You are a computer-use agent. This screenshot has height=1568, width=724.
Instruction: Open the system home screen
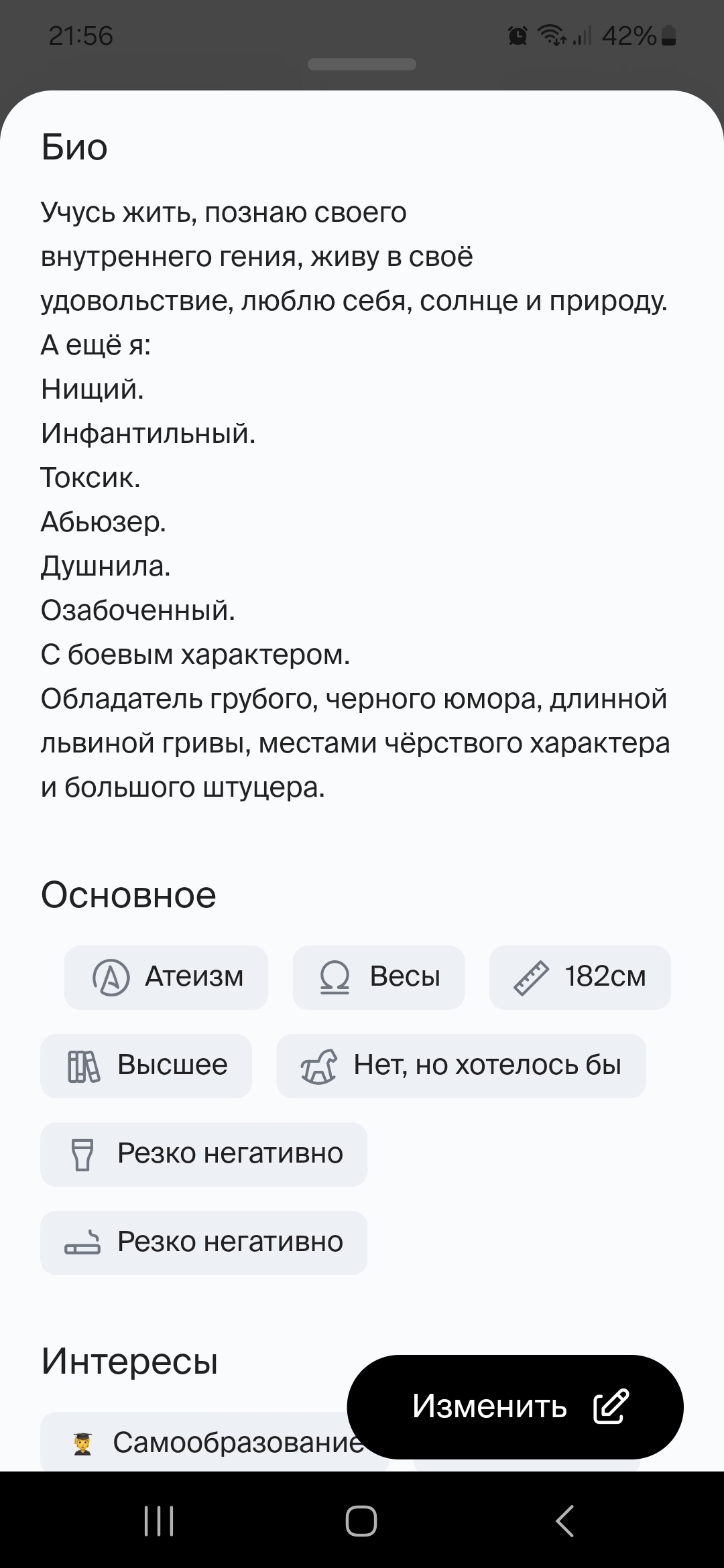tap(361, 1520)
